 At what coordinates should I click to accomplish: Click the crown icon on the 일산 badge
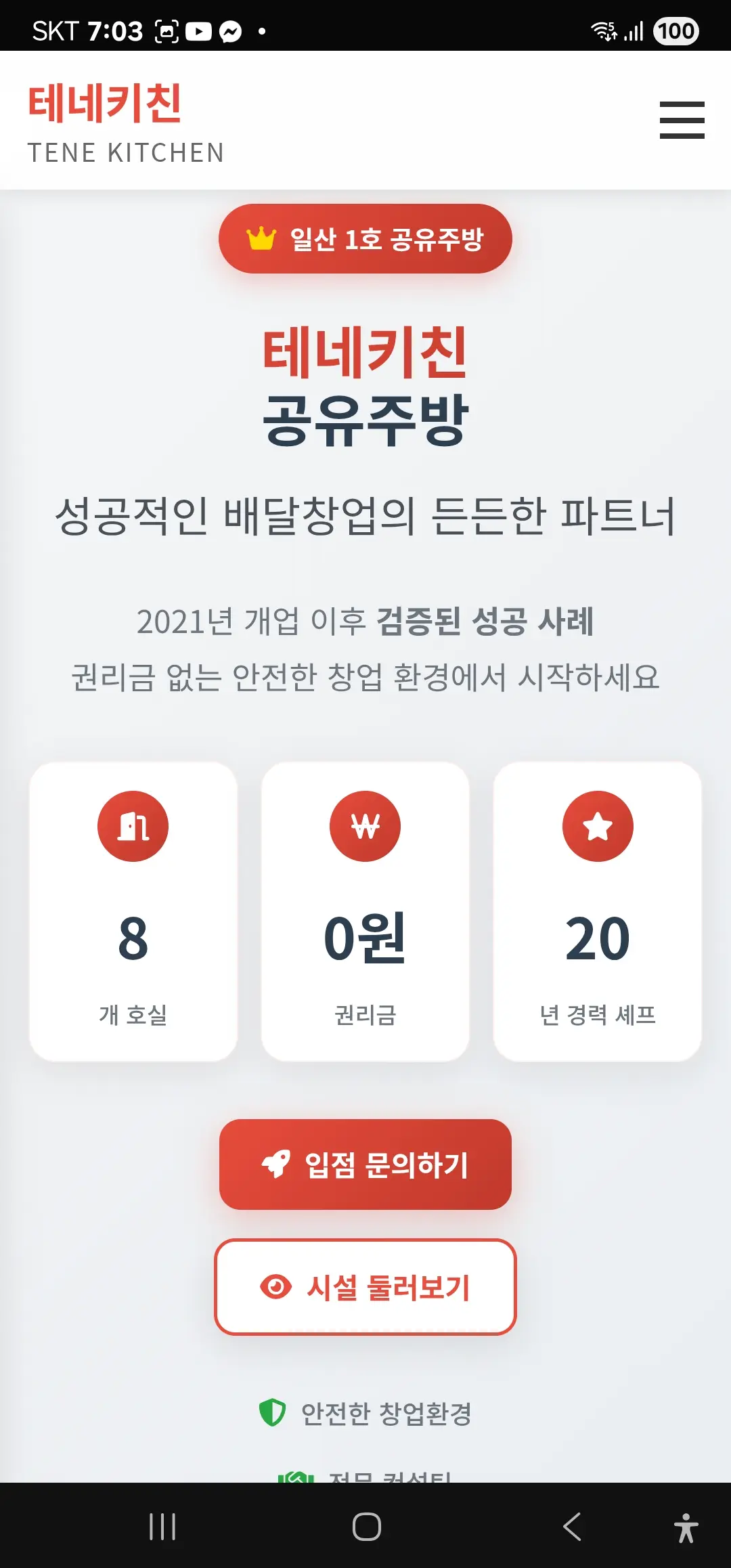click(261, 238)
